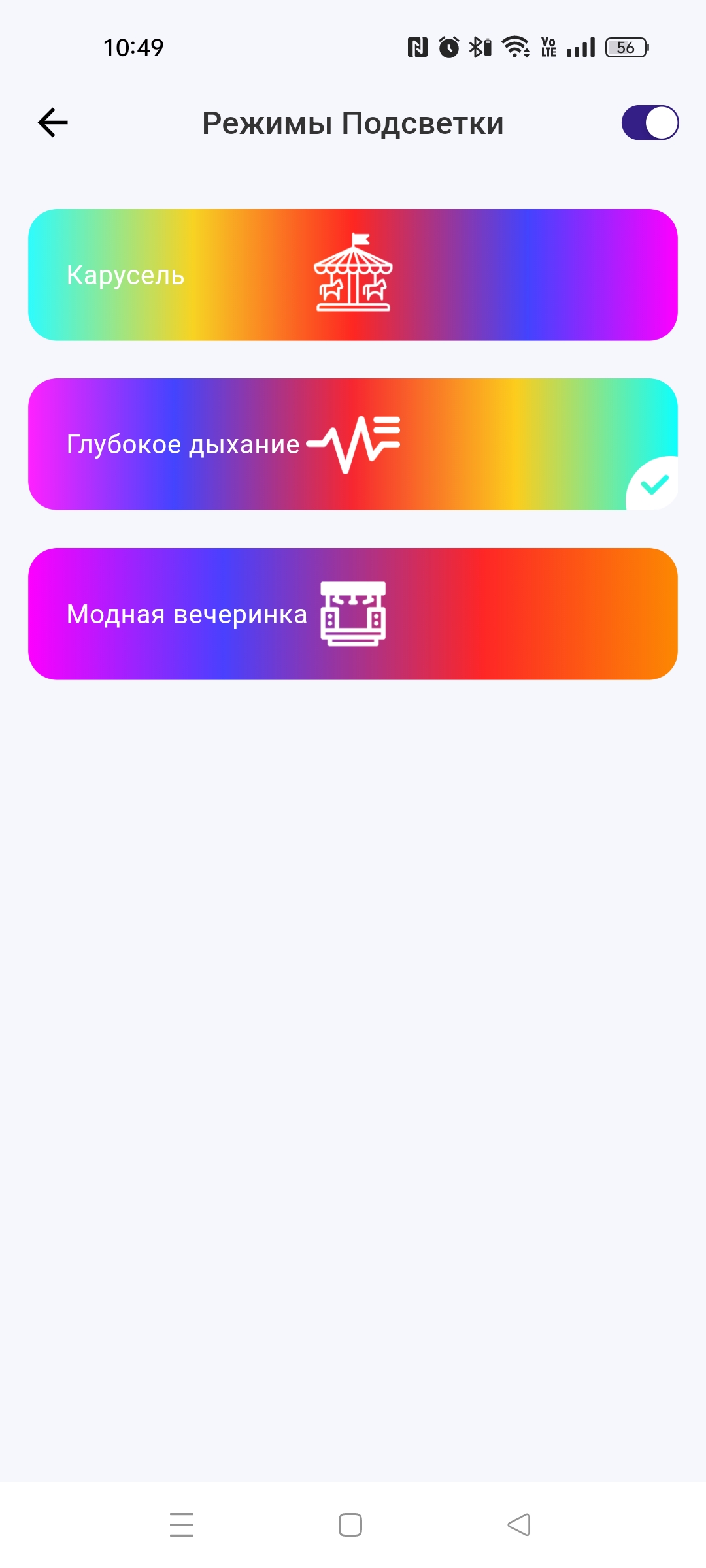The height and width of the screenshot is (1568, 706).
Task: Toggle the backlight modes switch off
Action: click(650, 123)
